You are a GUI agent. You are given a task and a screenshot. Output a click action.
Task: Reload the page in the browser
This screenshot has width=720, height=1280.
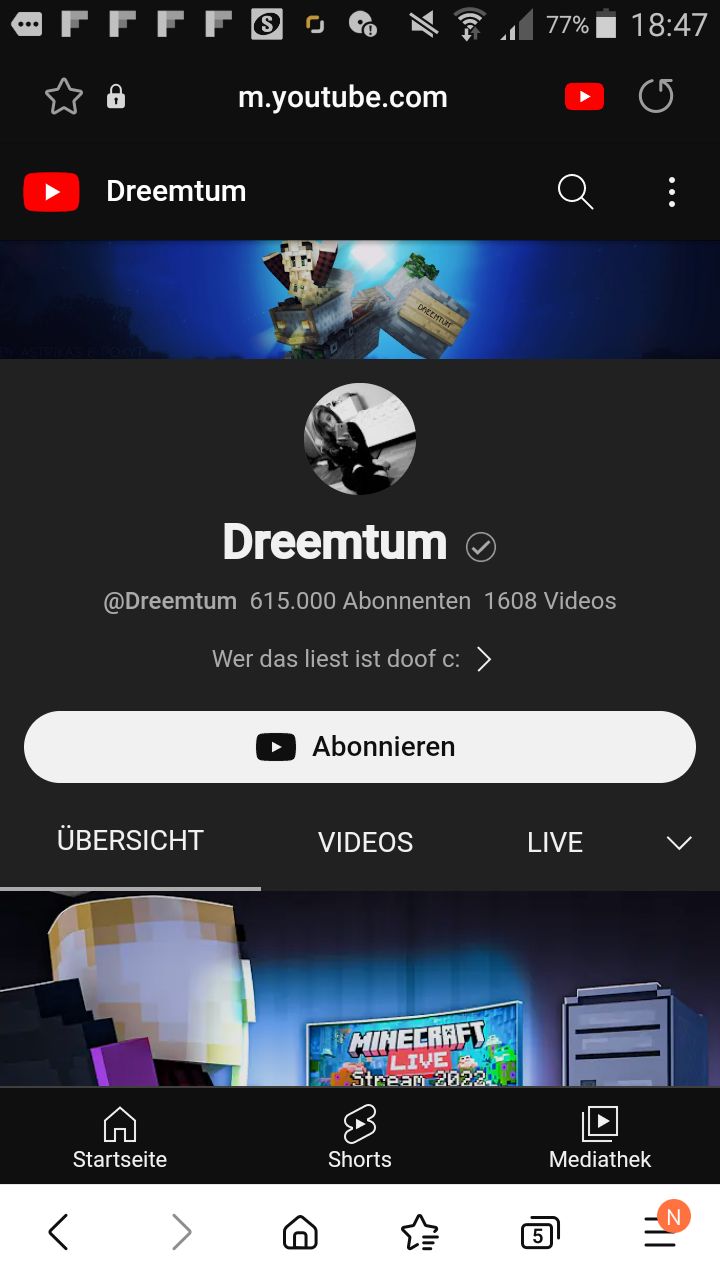pyautogui.click(x=656, y=97)
